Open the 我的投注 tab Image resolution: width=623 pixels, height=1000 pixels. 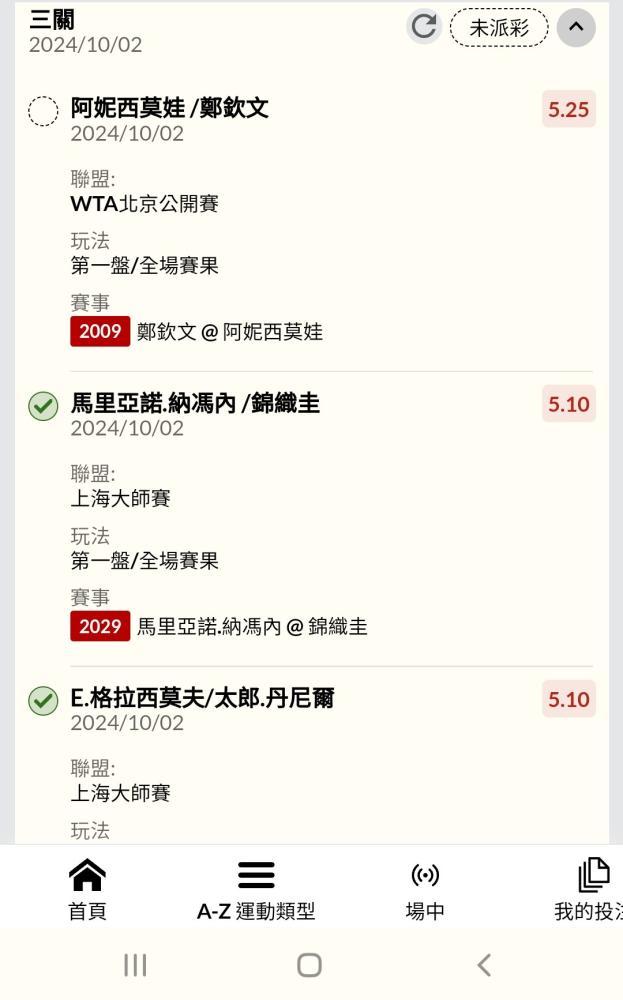589,890
